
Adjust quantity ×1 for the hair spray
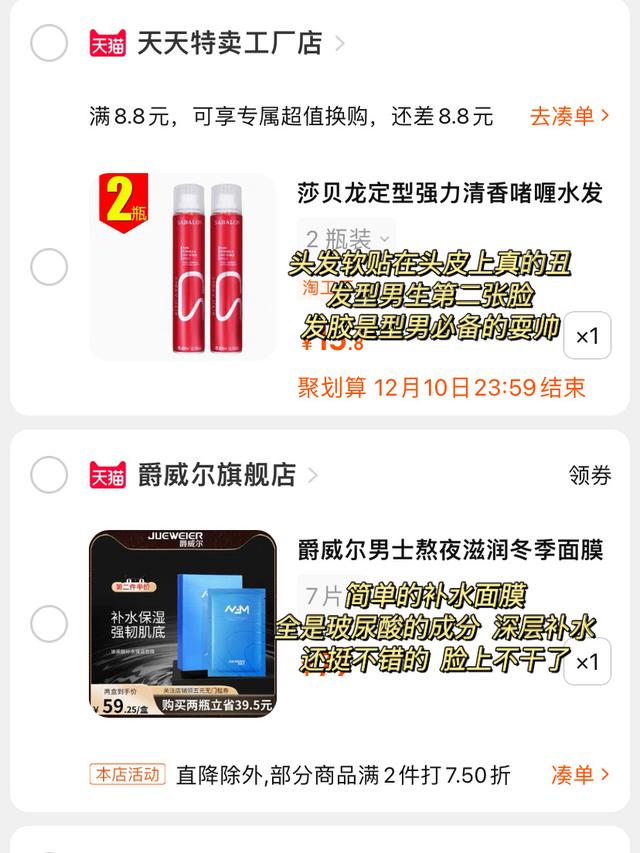587,336
